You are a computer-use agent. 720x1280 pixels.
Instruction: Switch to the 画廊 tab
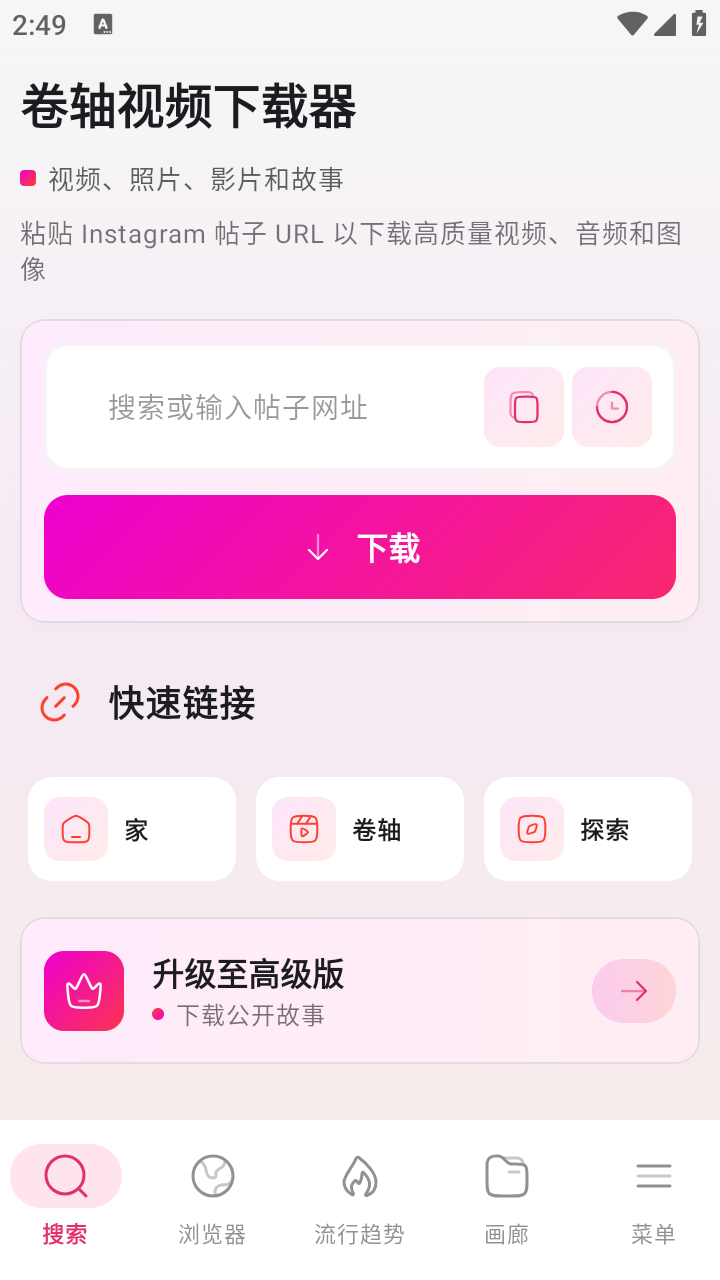tap(506, 1195)
